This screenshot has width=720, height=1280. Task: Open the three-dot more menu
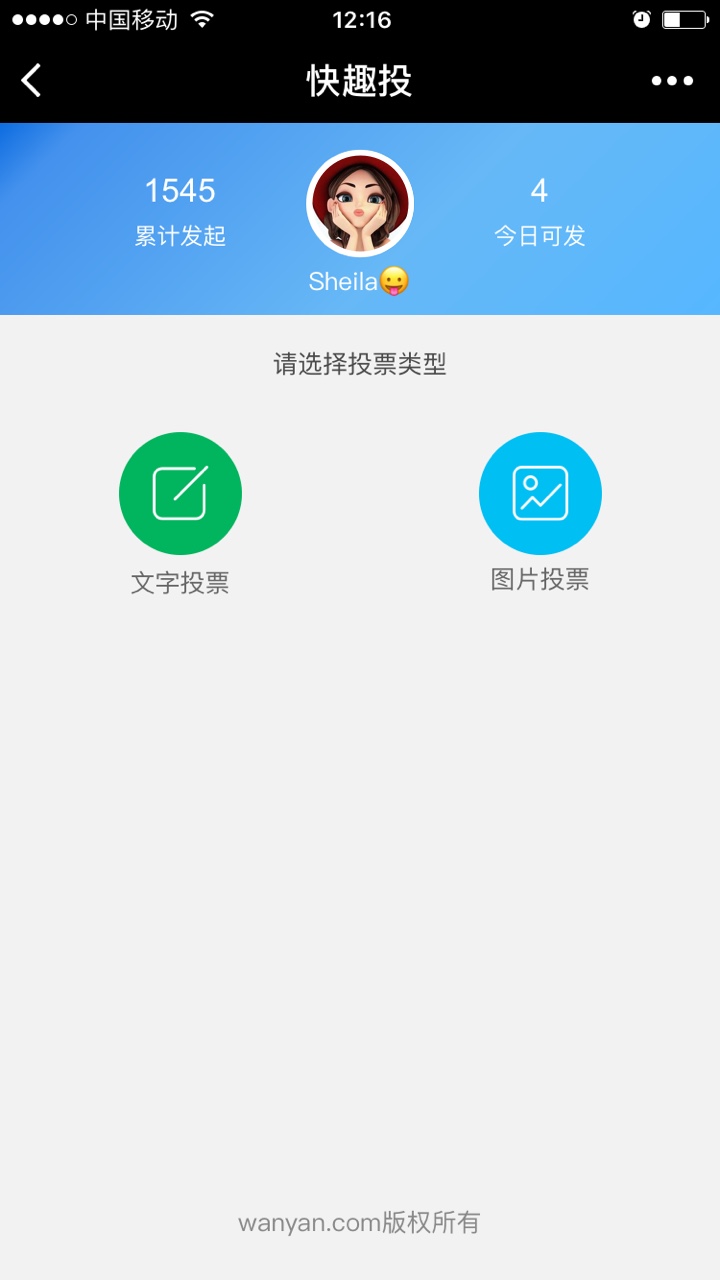pyautogui.click(x=672, y=81)
